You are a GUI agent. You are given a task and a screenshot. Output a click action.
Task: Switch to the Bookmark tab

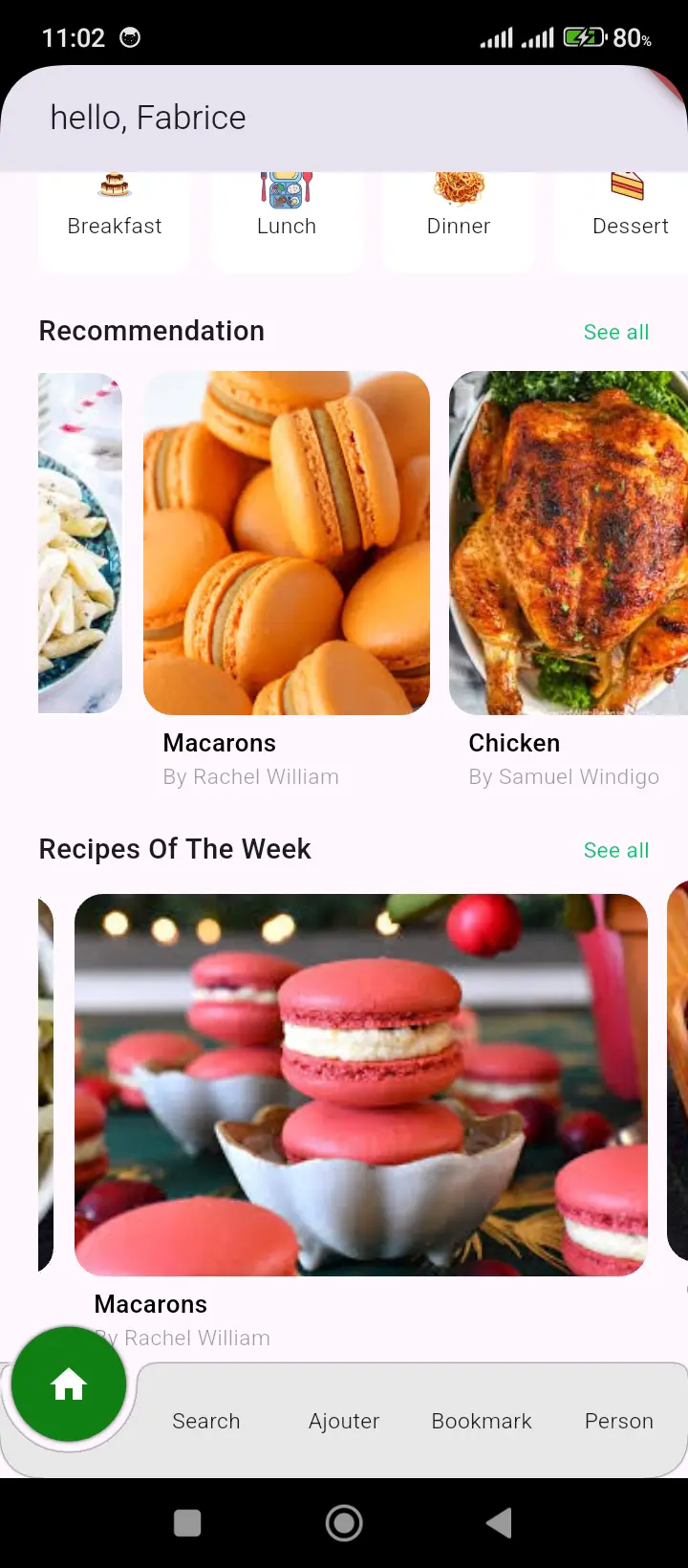482,1421
